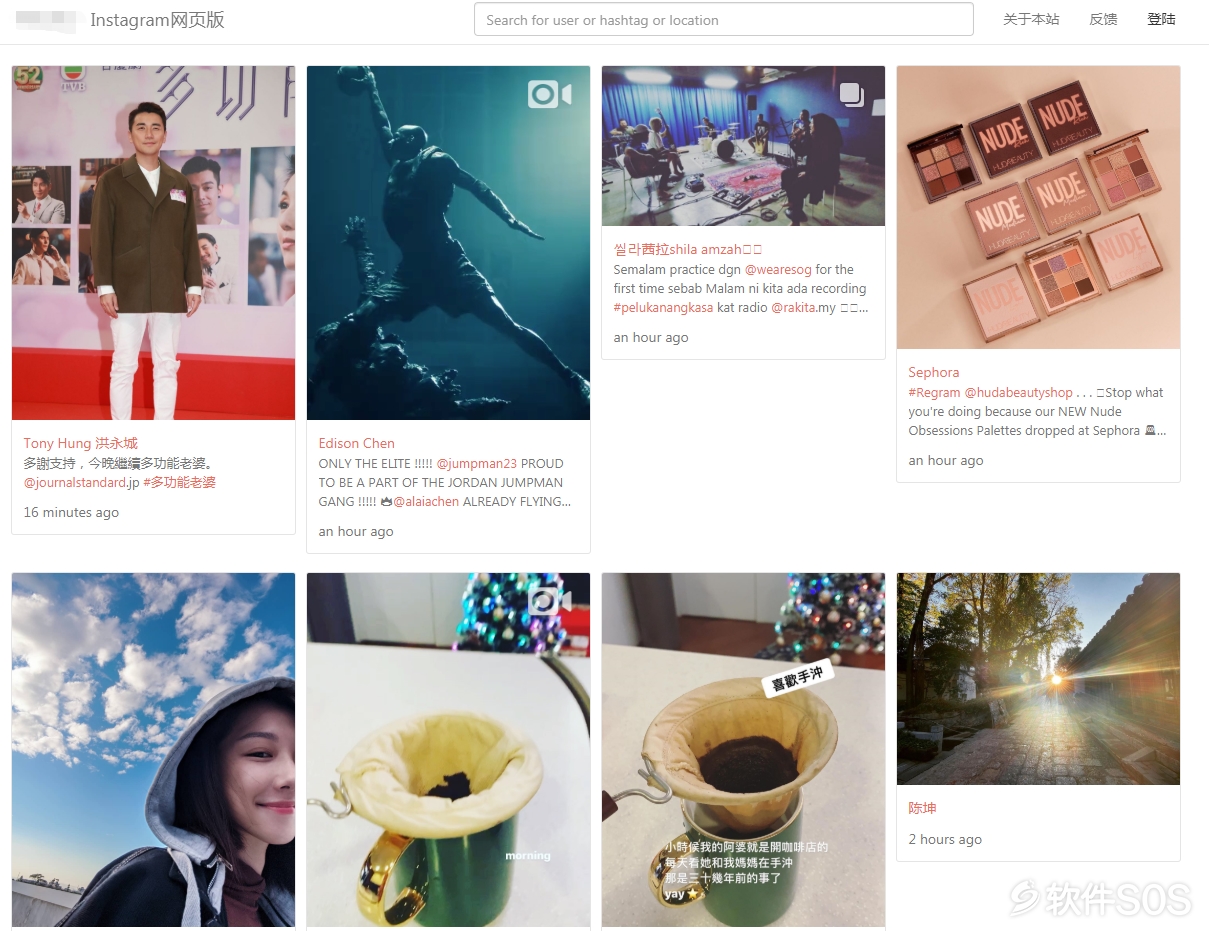
Task: Open Sephora's Nude palettes photo
Action: coord(1038,207)
